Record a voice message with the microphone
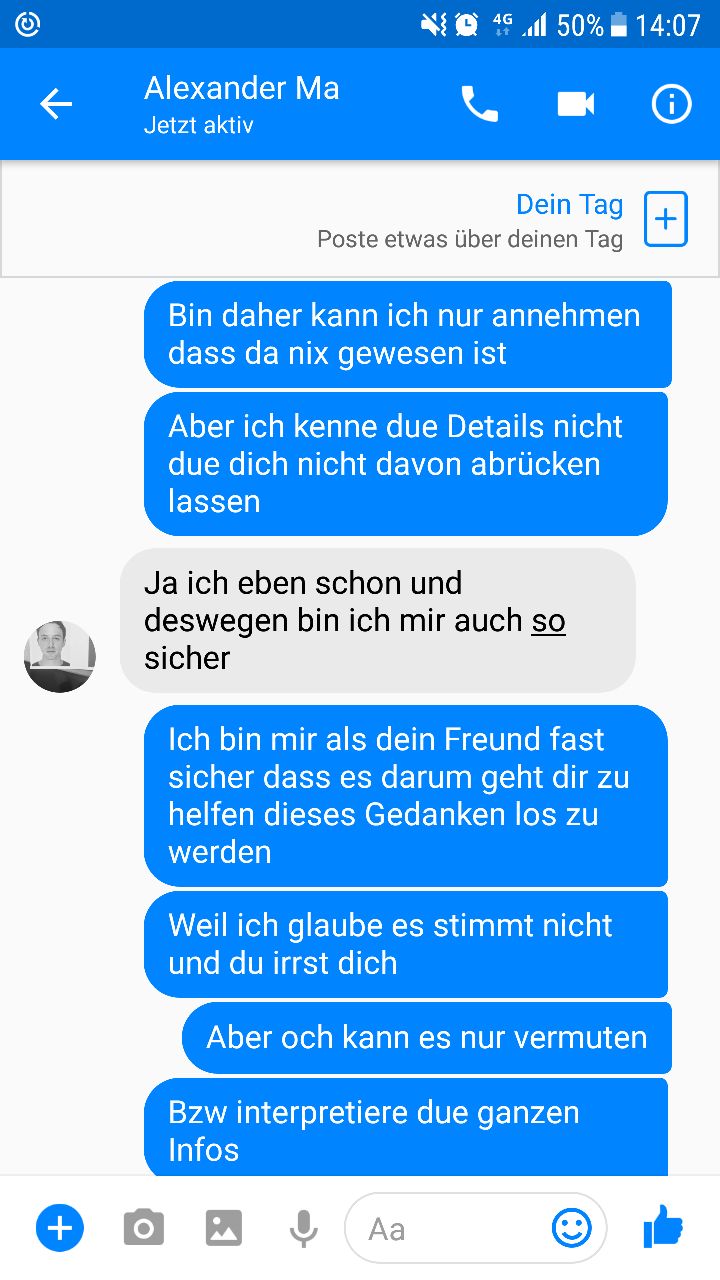 (x=303, y=1228)
